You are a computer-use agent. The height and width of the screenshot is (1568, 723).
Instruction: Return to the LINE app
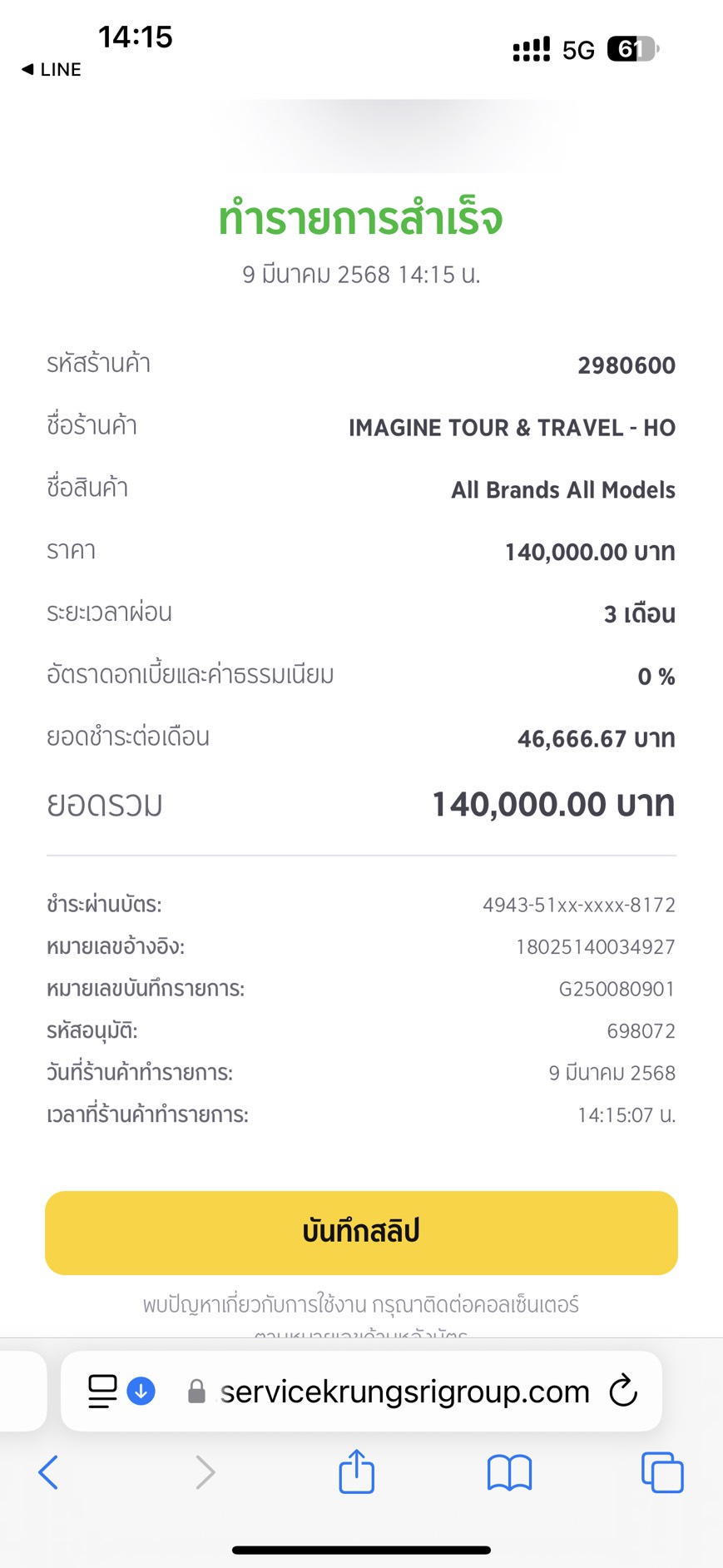click(52, 70)
